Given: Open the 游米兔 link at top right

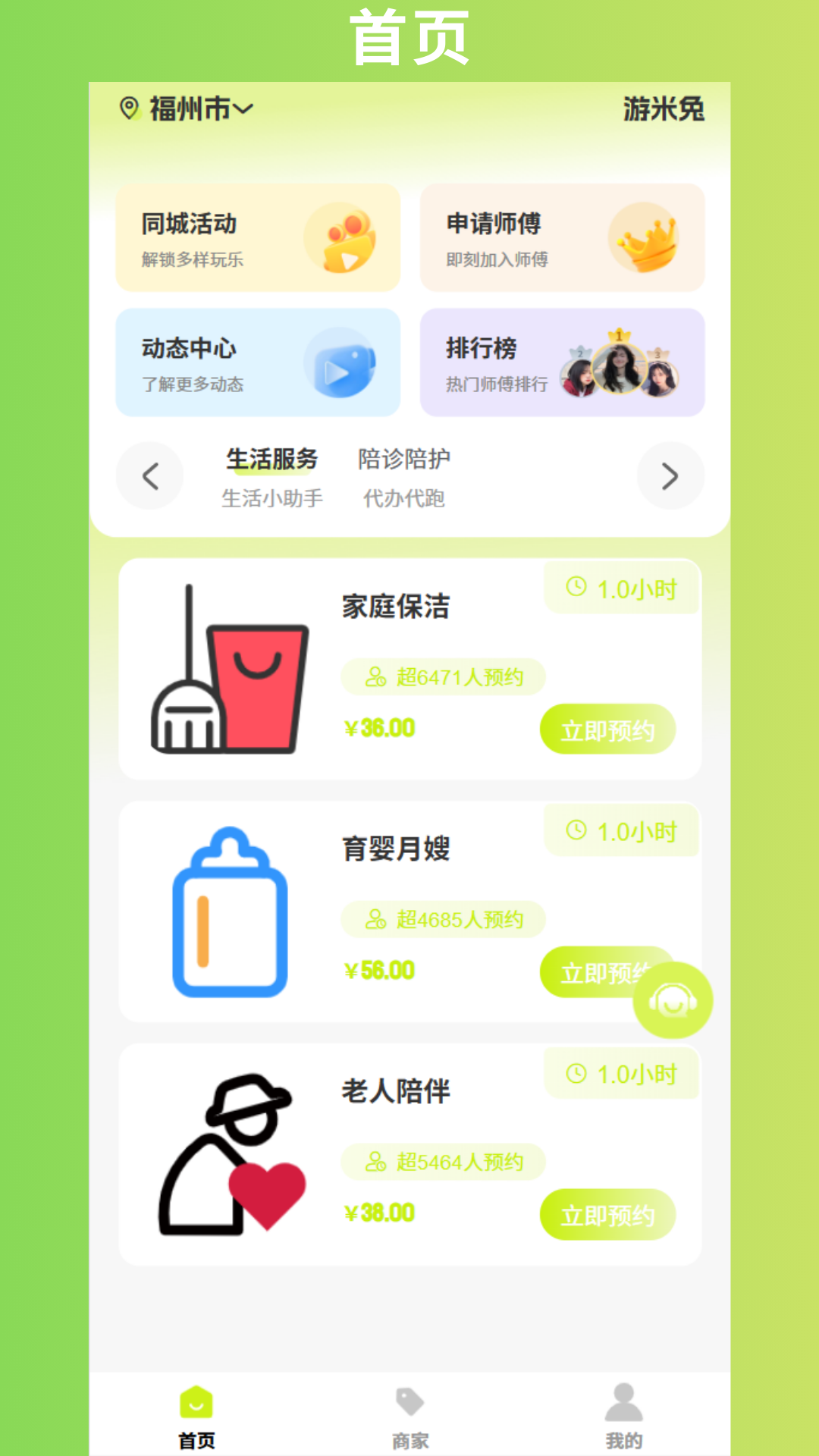Looking at the screenshot, I should (664, 108).
